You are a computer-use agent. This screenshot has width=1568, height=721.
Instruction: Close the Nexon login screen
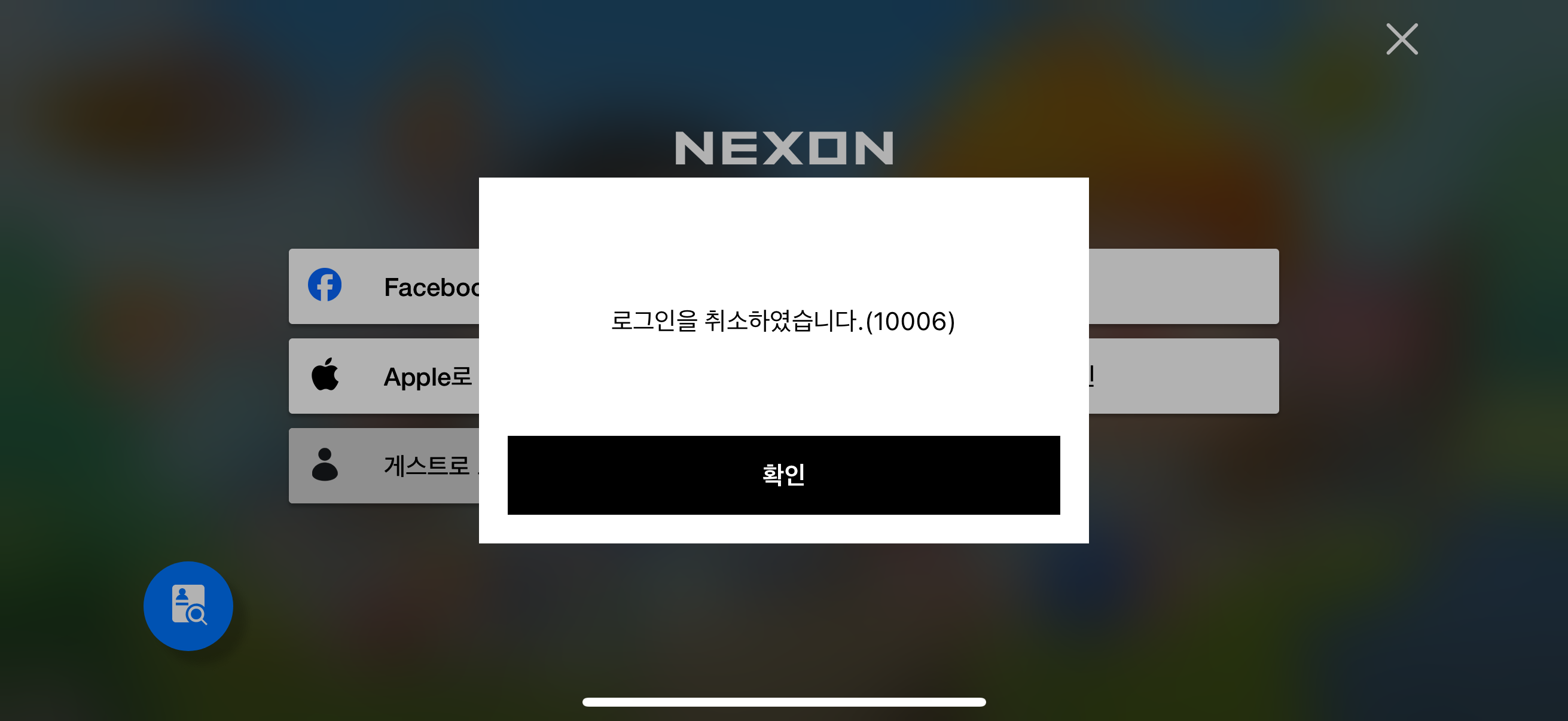pos(1401,39)
